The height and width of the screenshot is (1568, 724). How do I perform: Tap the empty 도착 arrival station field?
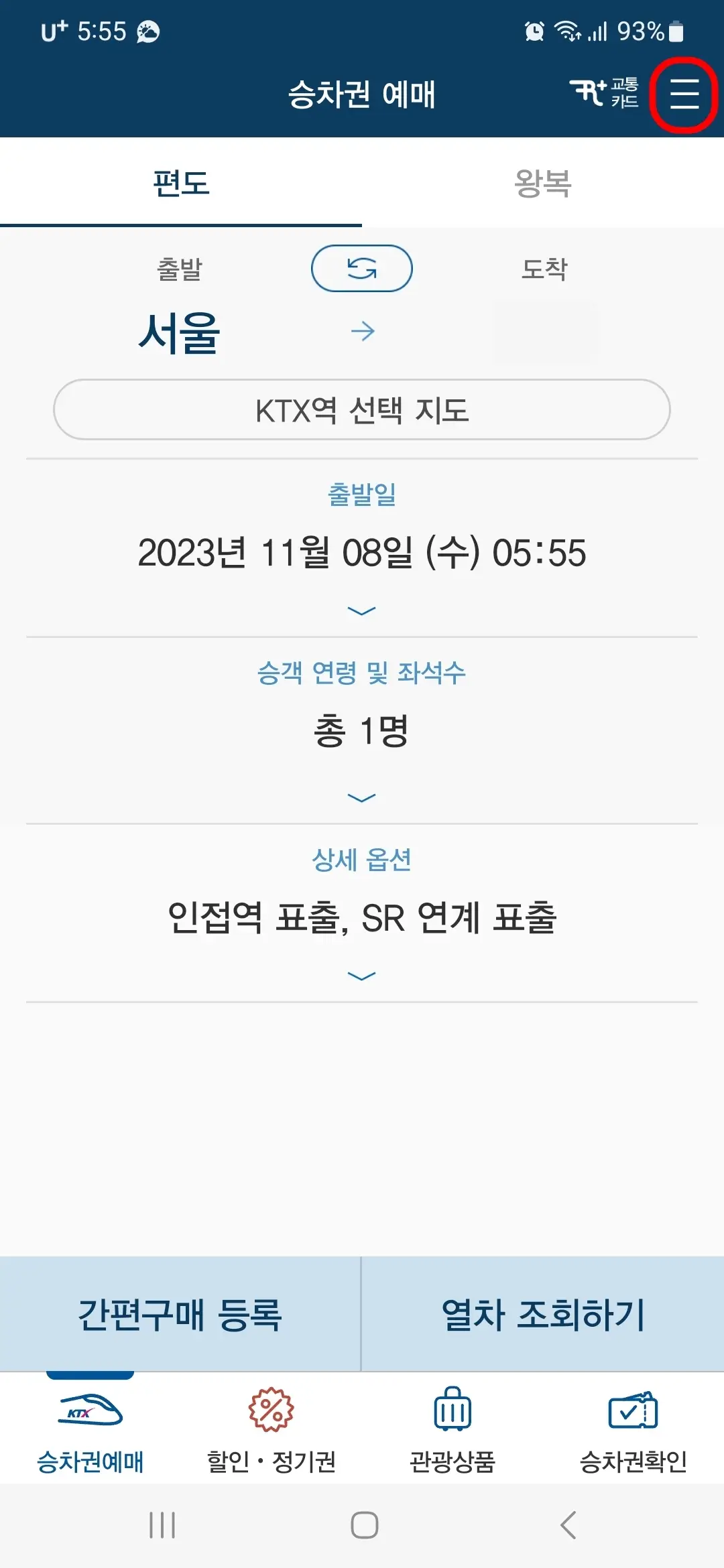546,332
